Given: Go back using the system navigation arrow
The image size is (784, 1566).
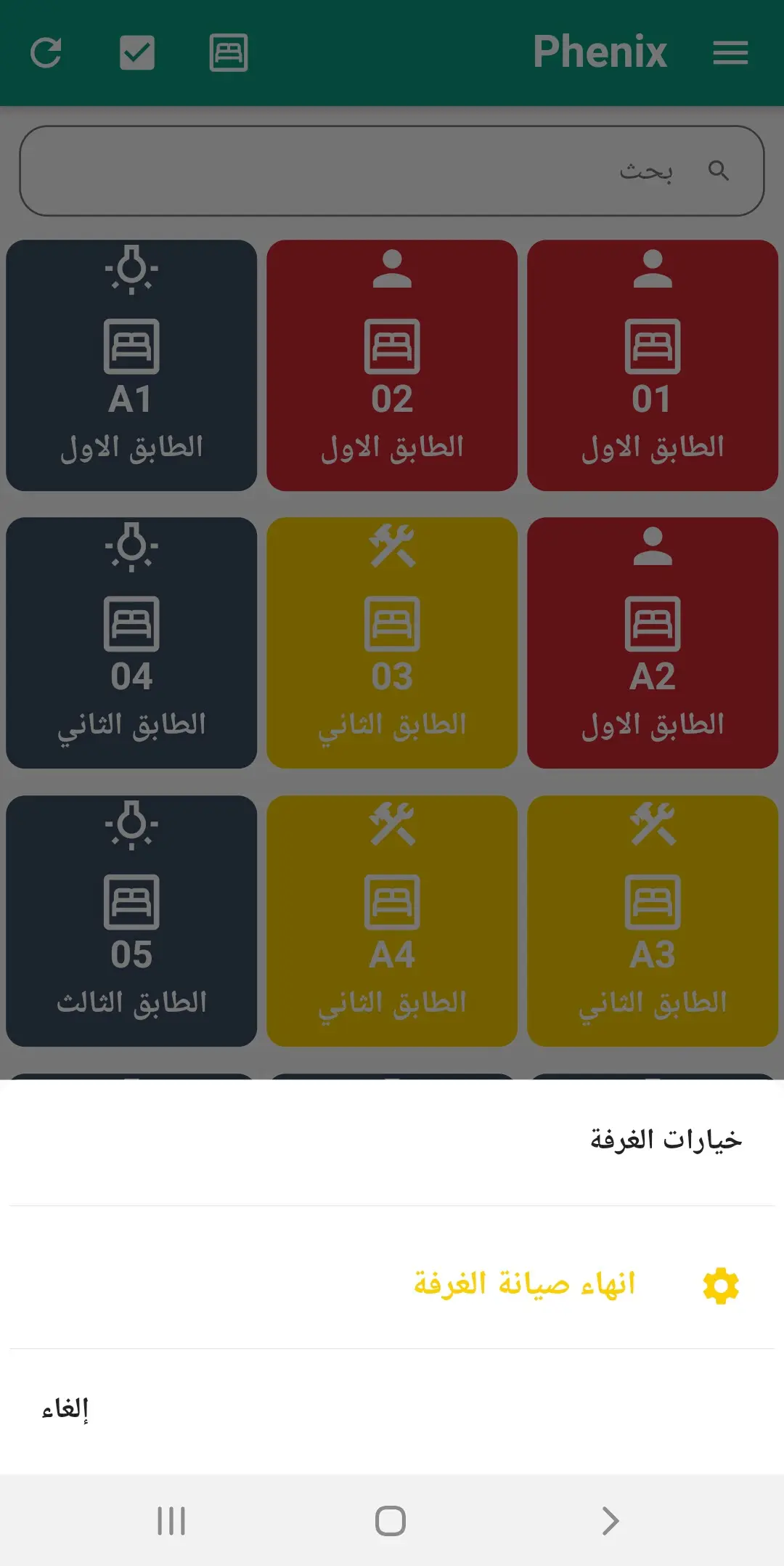Looking at the screenshot, I should point(610,1520).
